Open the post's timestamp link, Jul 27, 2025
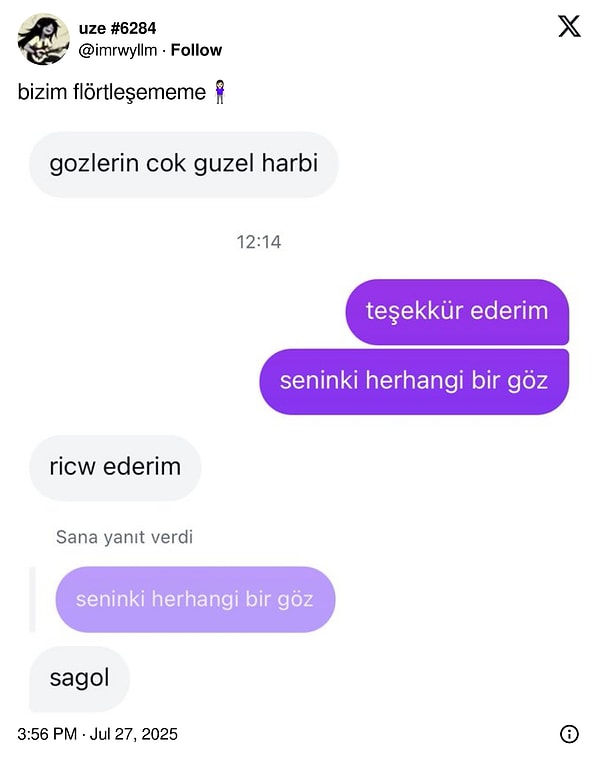This screenshot has height=764, width=600. 97,734
